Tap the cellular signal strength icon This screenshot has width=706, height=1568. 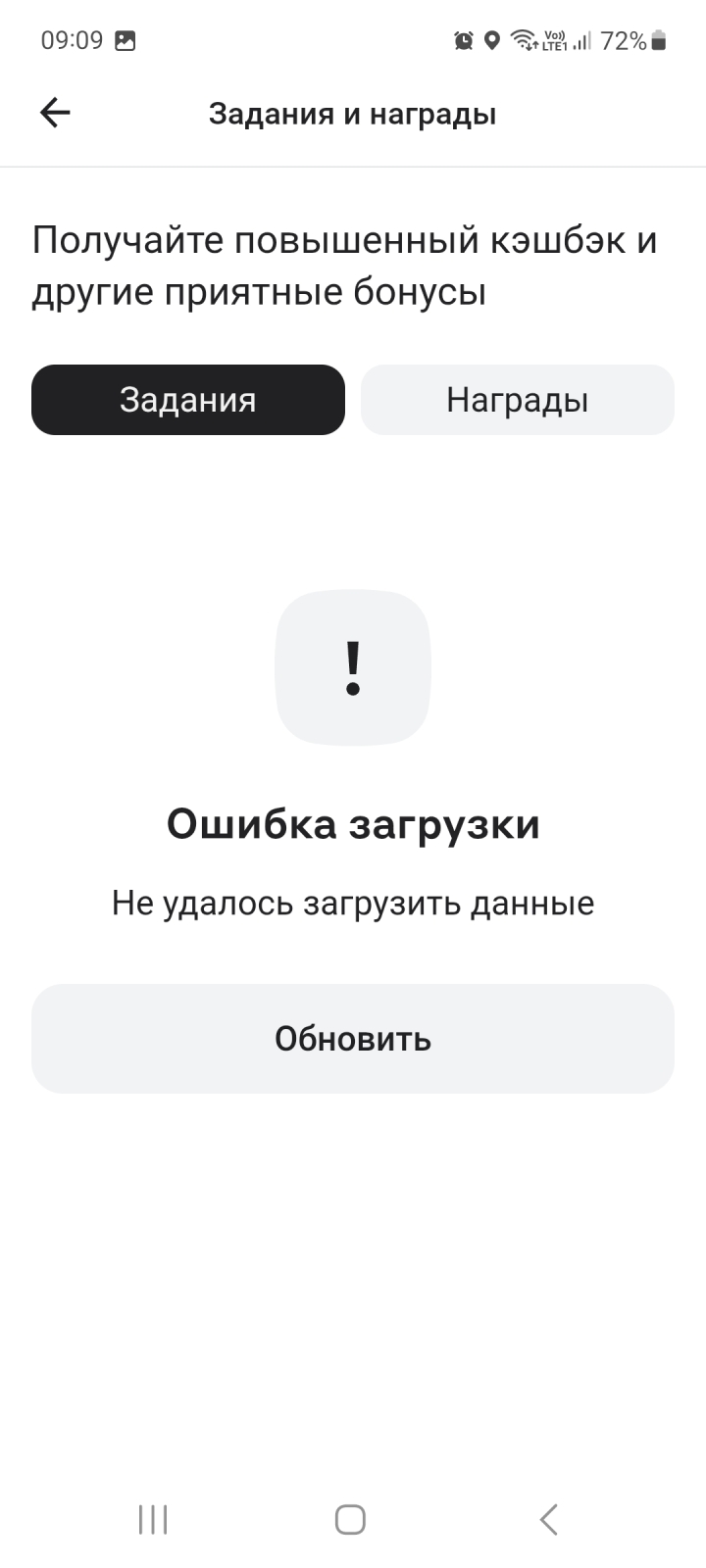coord(580,40)
